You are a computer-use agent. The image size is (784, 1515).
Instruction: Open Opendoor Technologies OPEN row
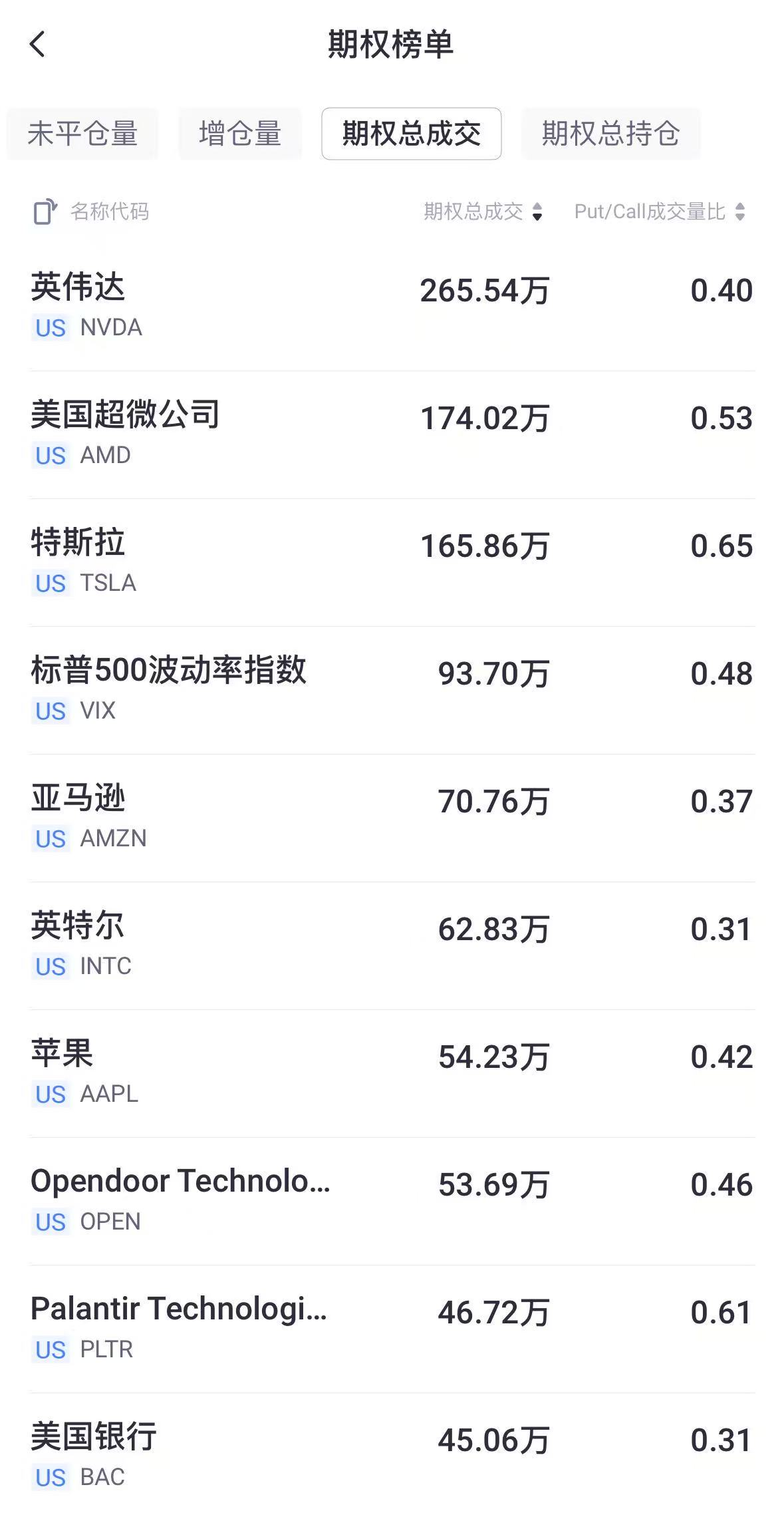(392, 1200)
